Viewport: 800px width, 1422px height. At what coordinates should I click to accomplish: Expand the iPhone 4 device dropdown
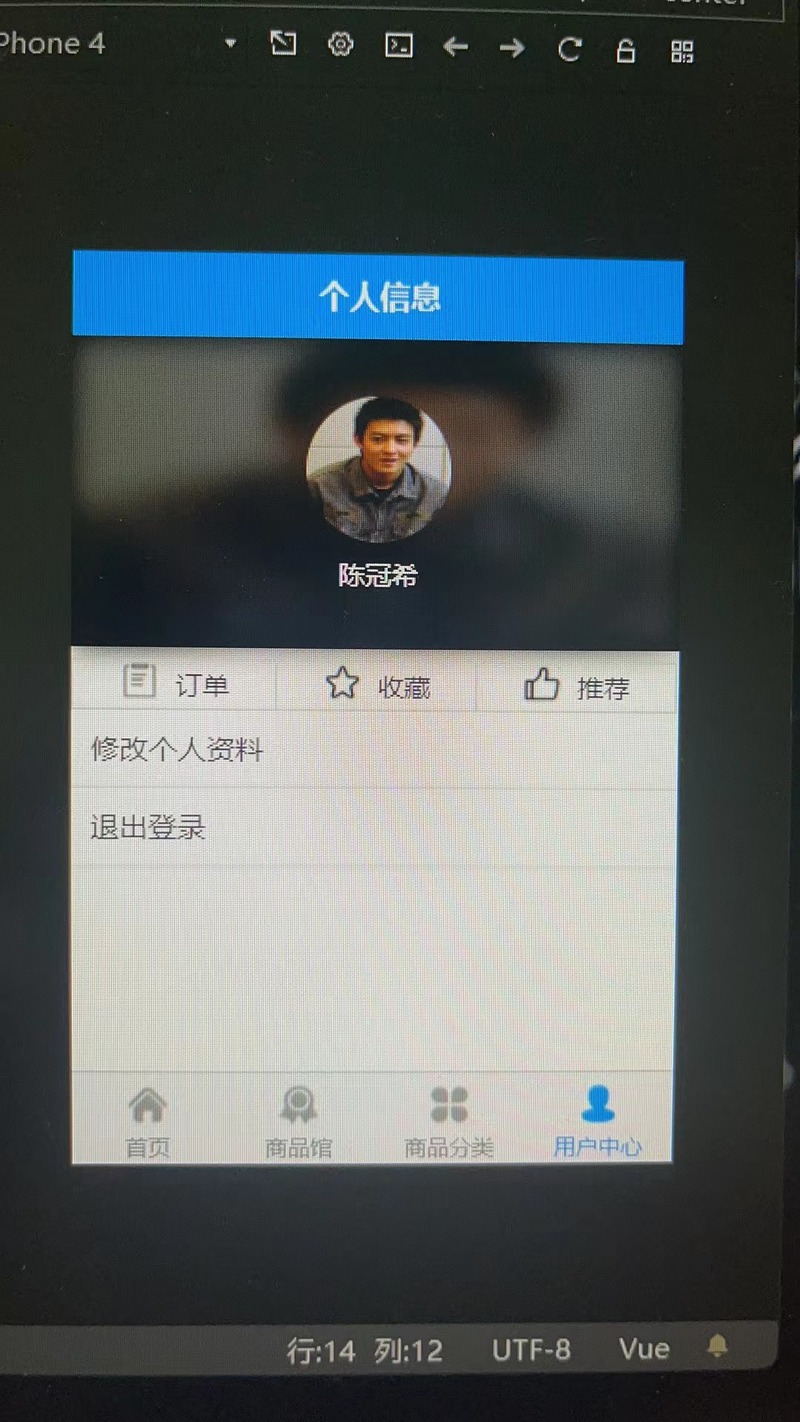231,43
